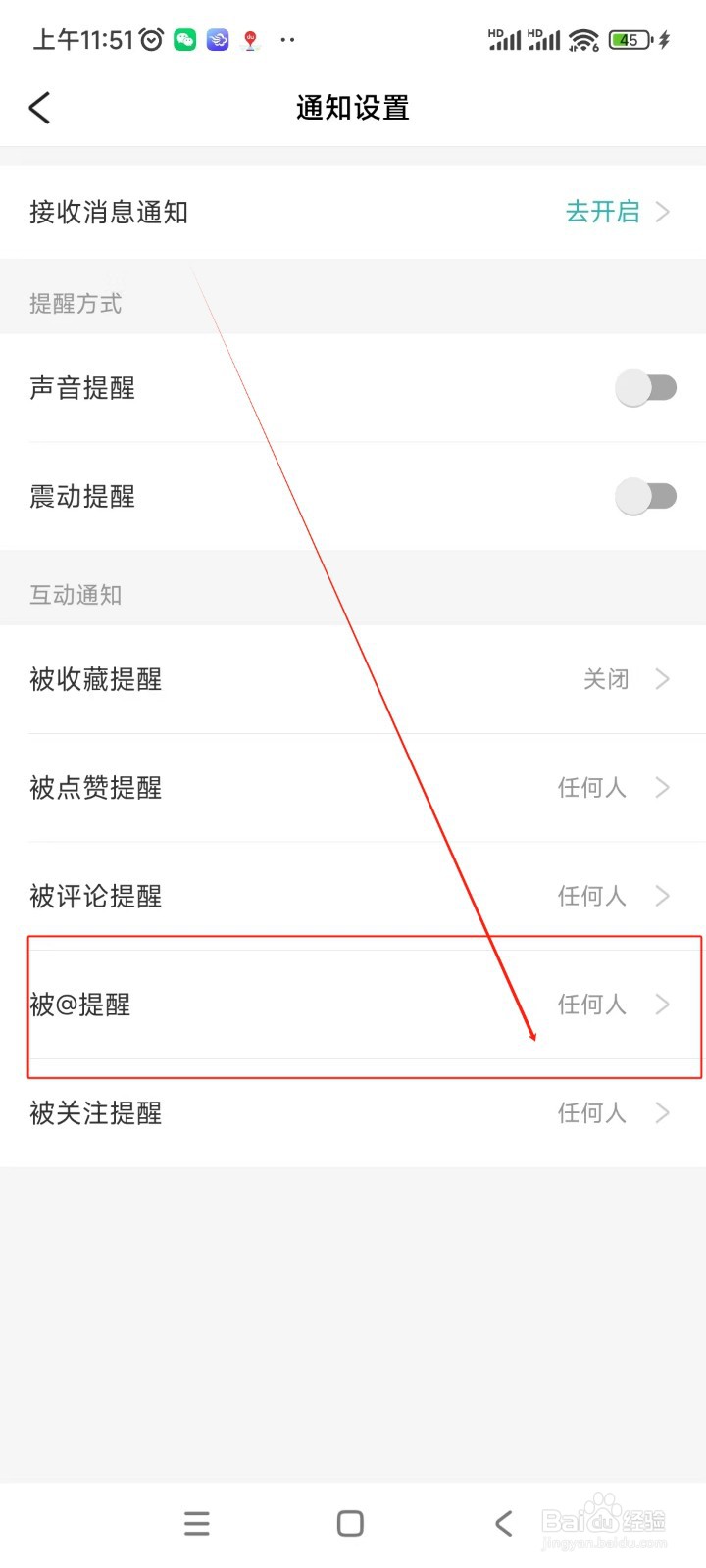Turn on 震动提醒 vibration alerts
706x1568 pixels.
coord(646,496)
